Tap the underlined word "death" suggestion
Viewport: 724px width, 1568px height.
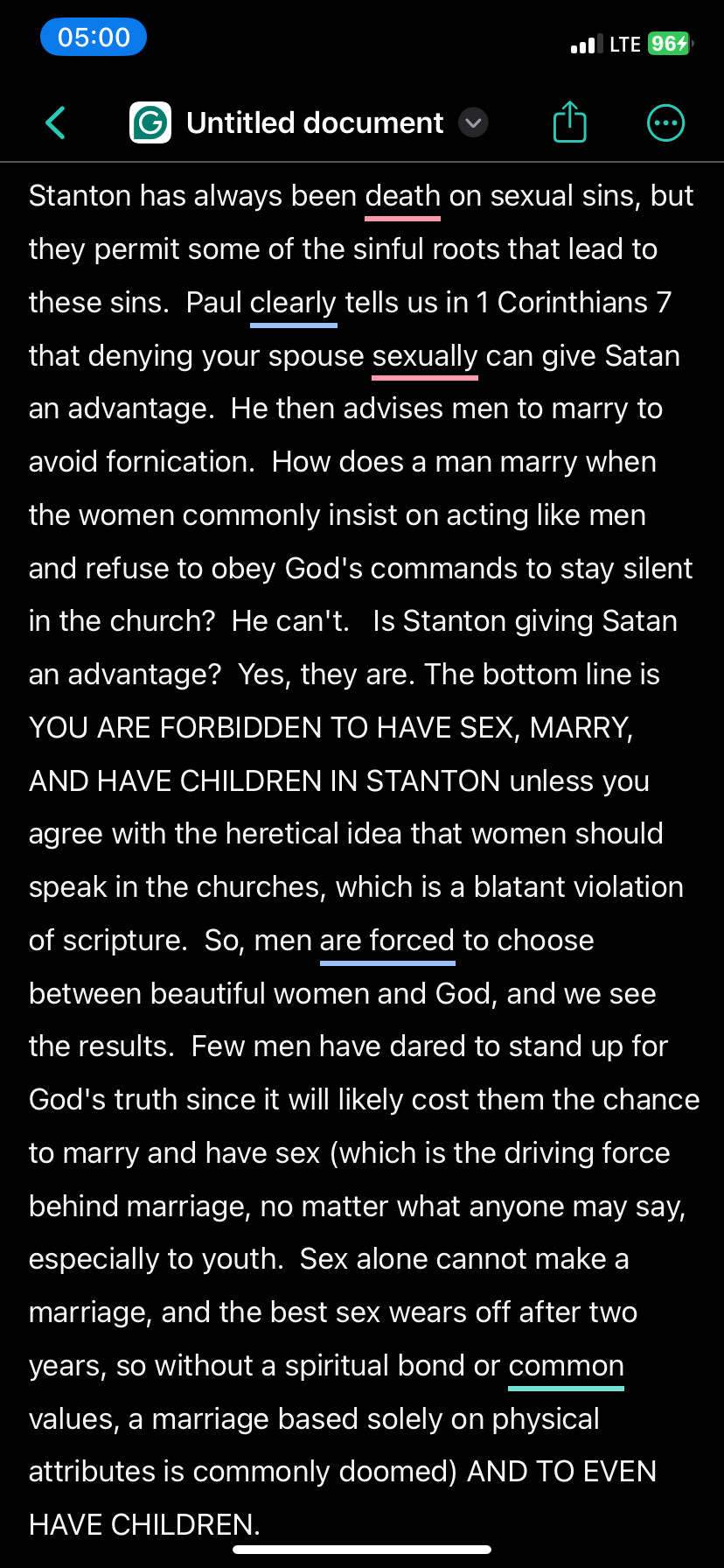pos(402,197)
